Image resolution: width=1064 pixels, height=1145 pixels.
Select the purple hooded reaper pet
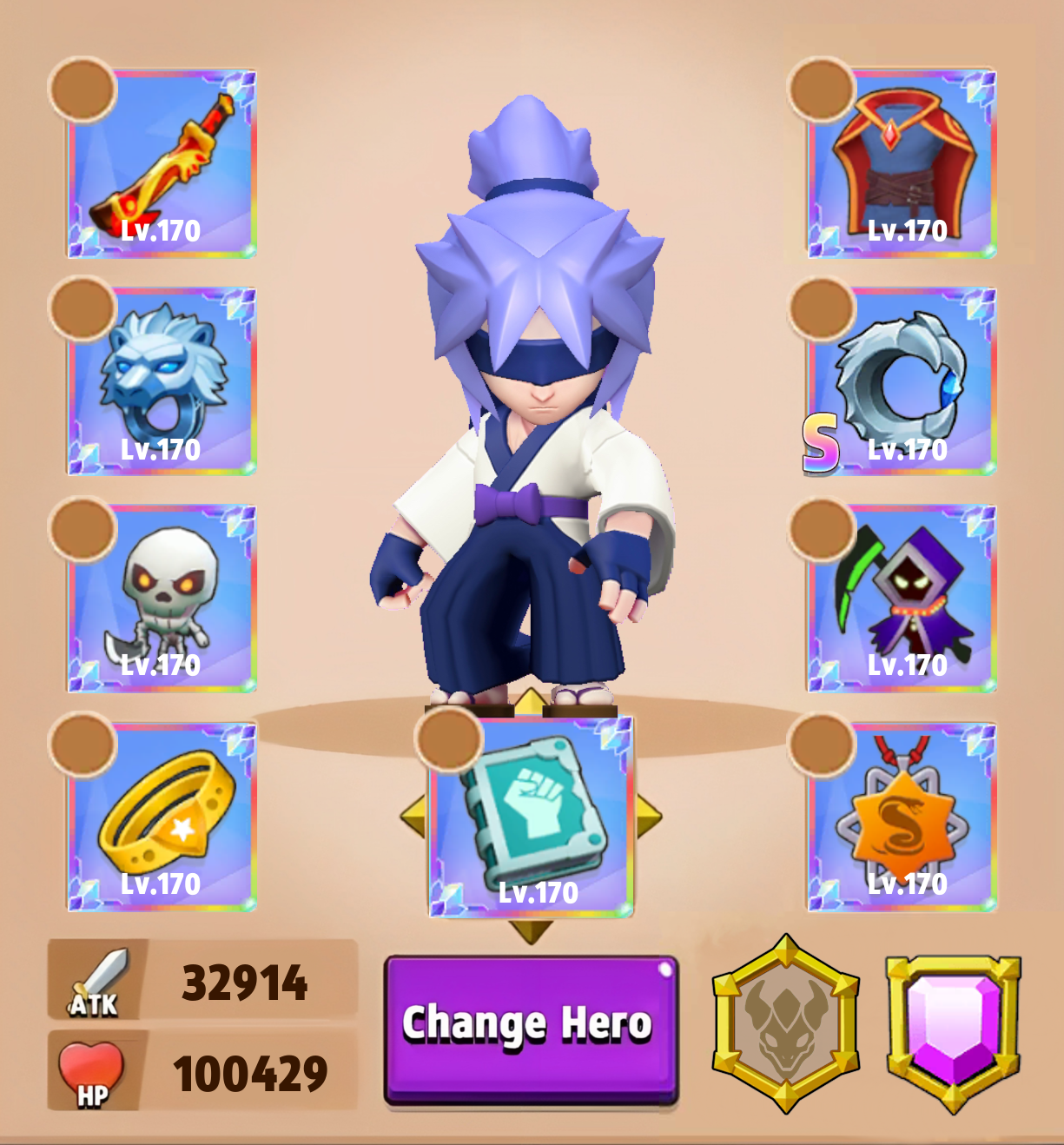tap(902, 599)
